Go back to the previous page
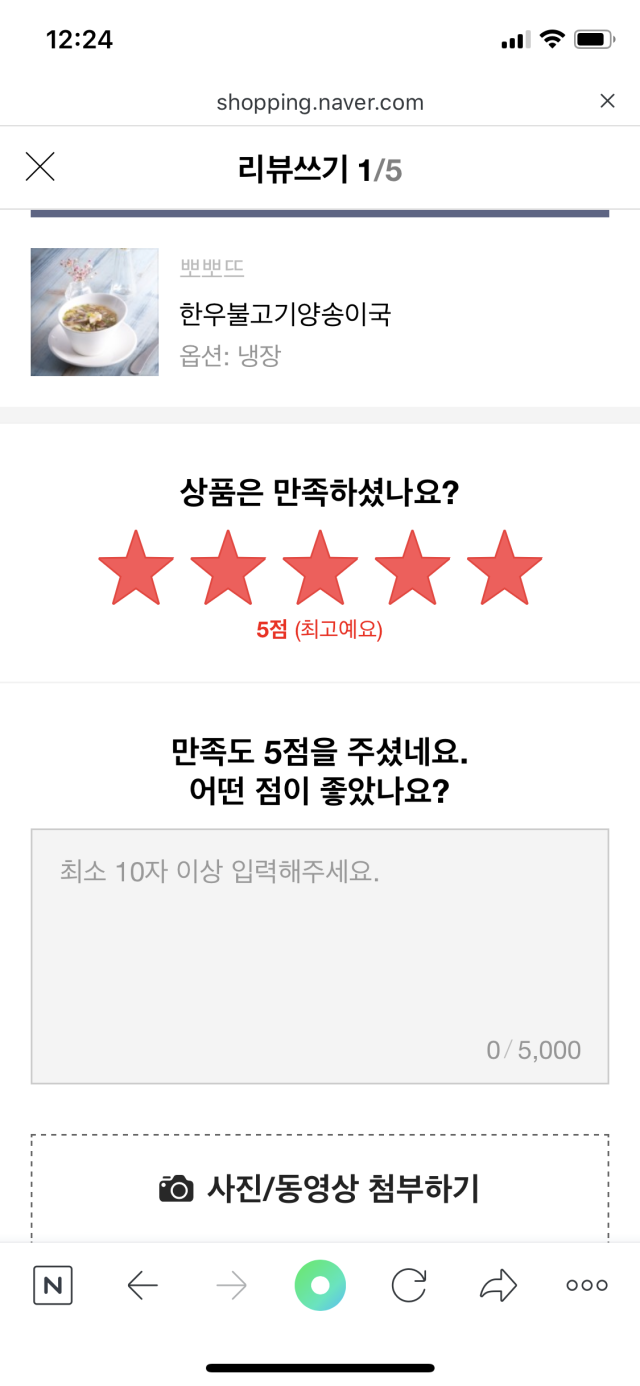The image size is (640, 1386). coord(143,1285)
